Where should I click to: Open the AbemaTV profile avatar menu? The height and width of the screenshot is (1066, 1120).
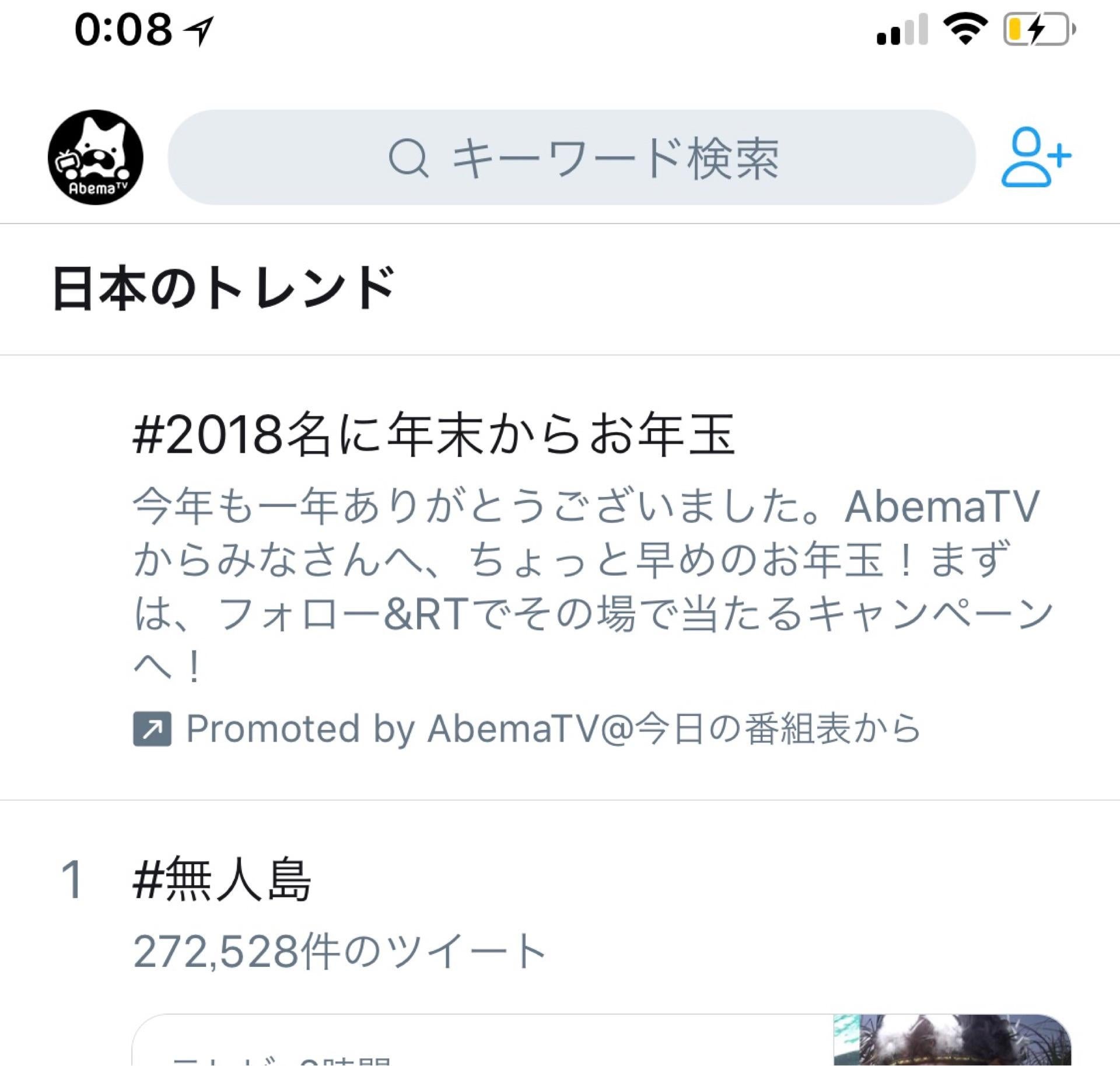tap(95, 158)
